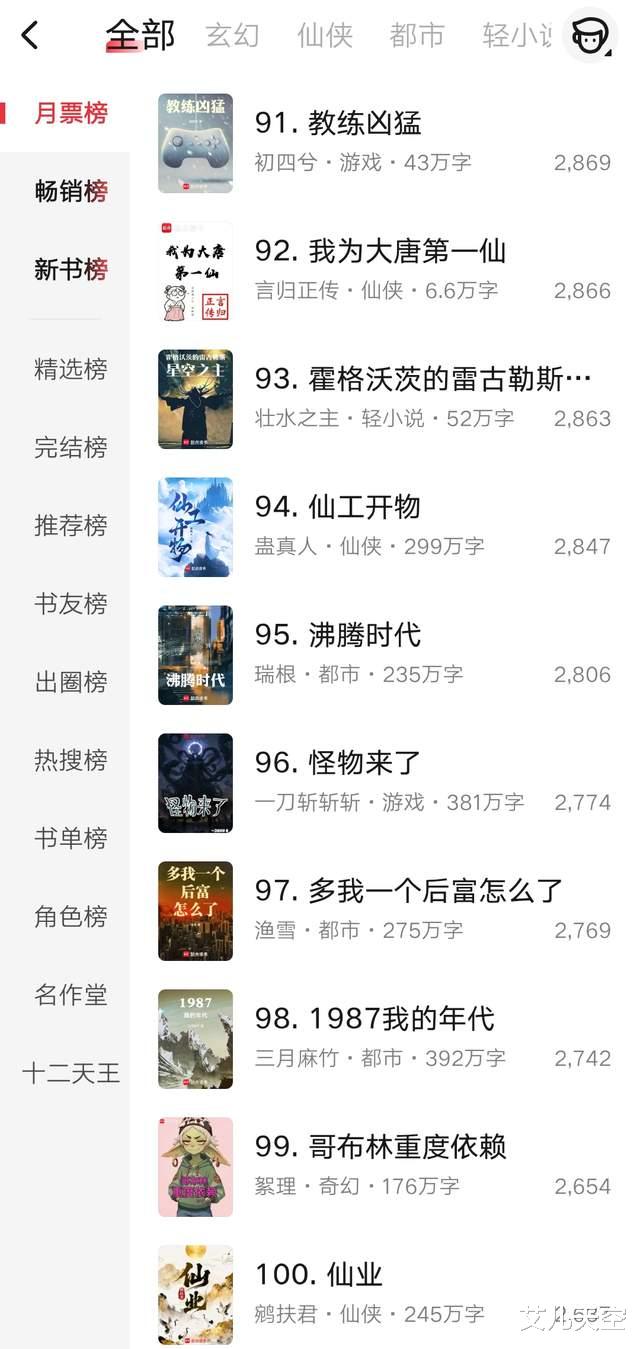Select 精选榜 from the sidebar
The width and height of the screenshot is (640, 1349).
tap(71, 369)
